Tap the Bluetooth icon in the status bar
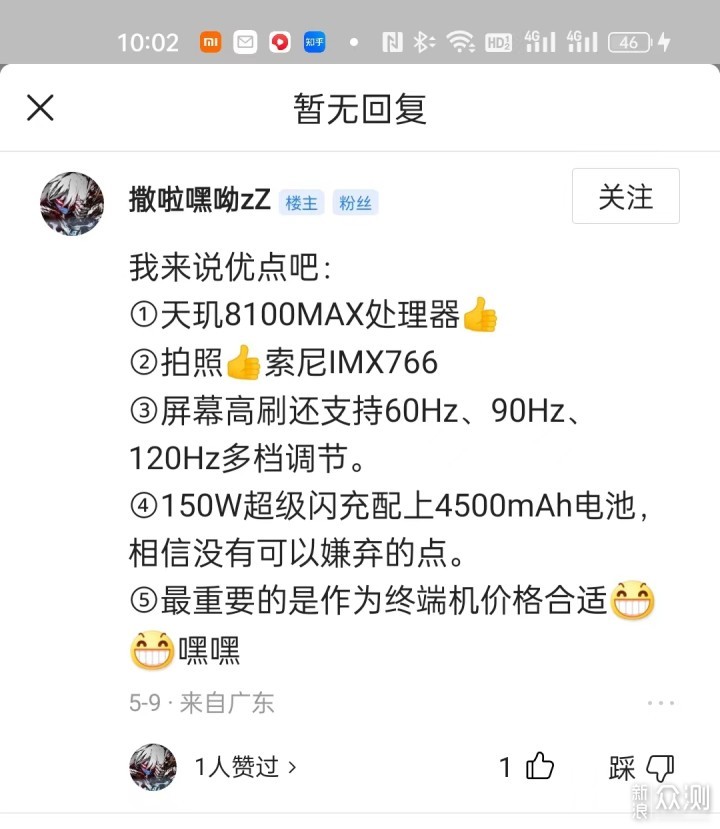720x829 pixels. point(423,42)
